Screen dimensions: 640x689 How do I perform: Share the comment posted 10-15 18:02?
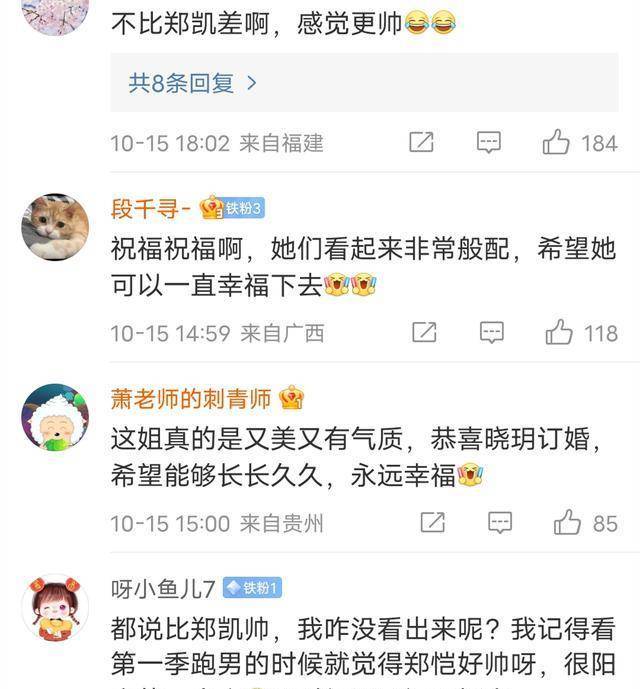[422, 143]
